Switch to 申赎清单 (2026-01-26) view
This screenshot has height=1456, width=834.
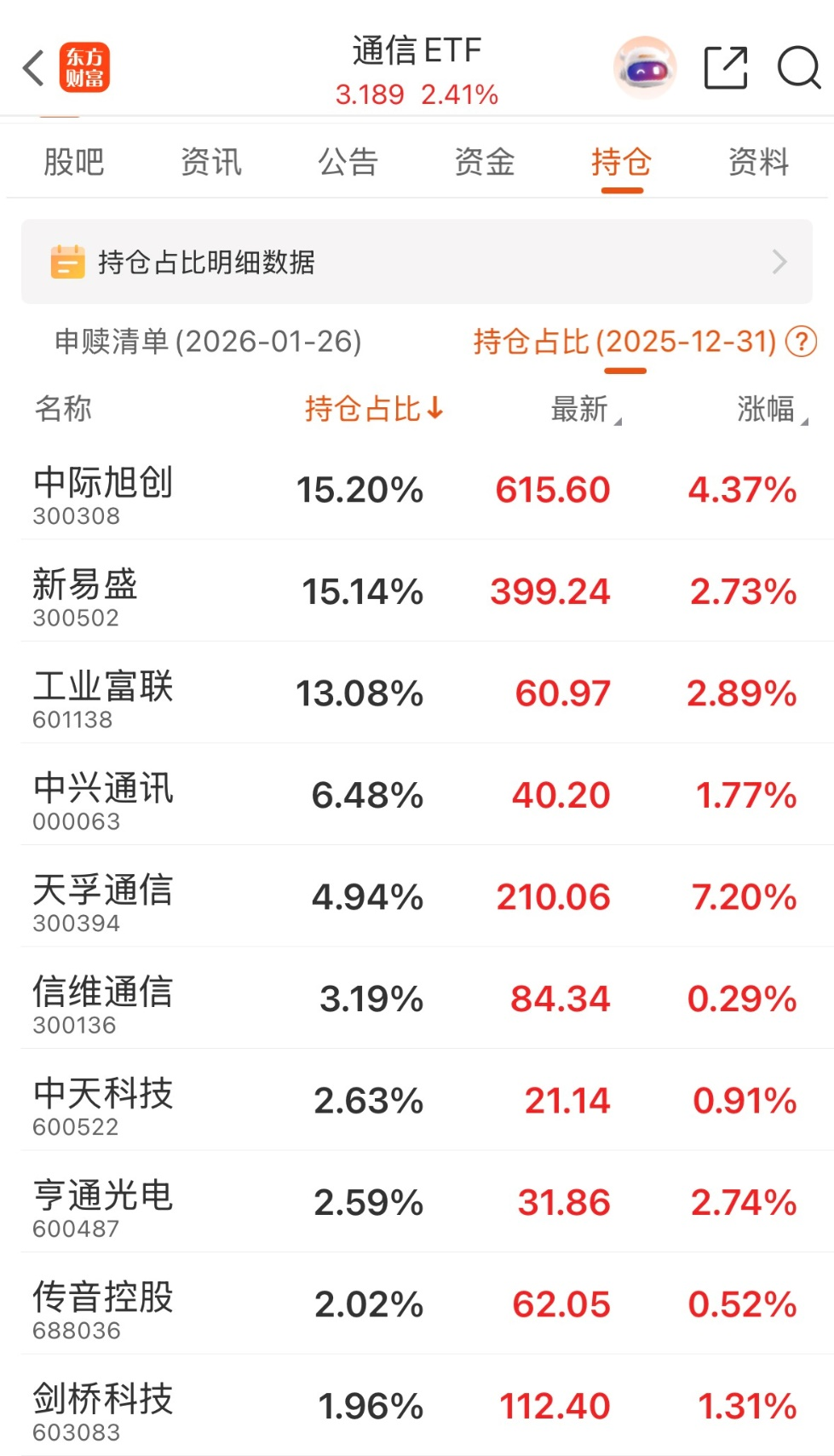pyautogui.click(x=209, y=342)
